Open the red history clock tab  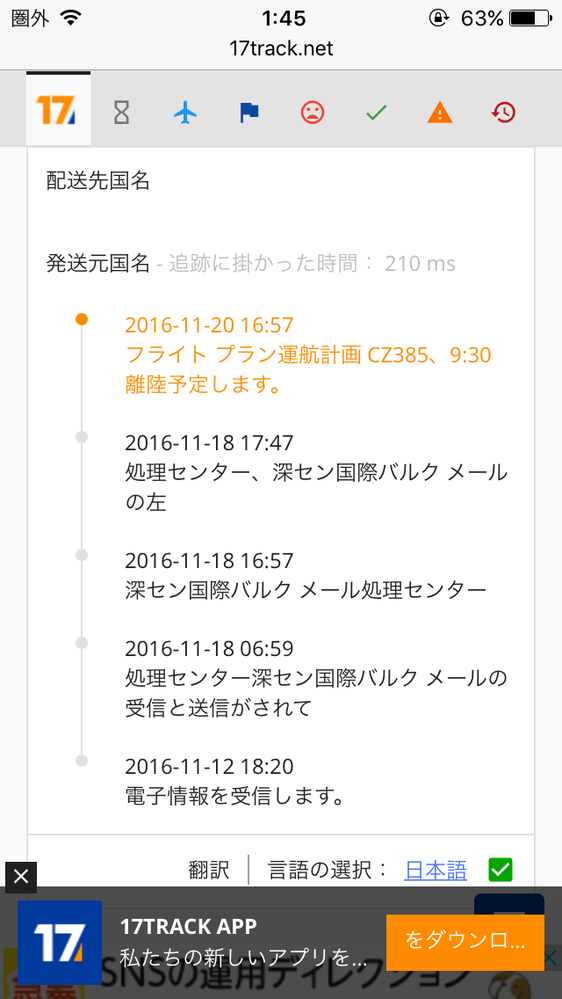[503, 113]
